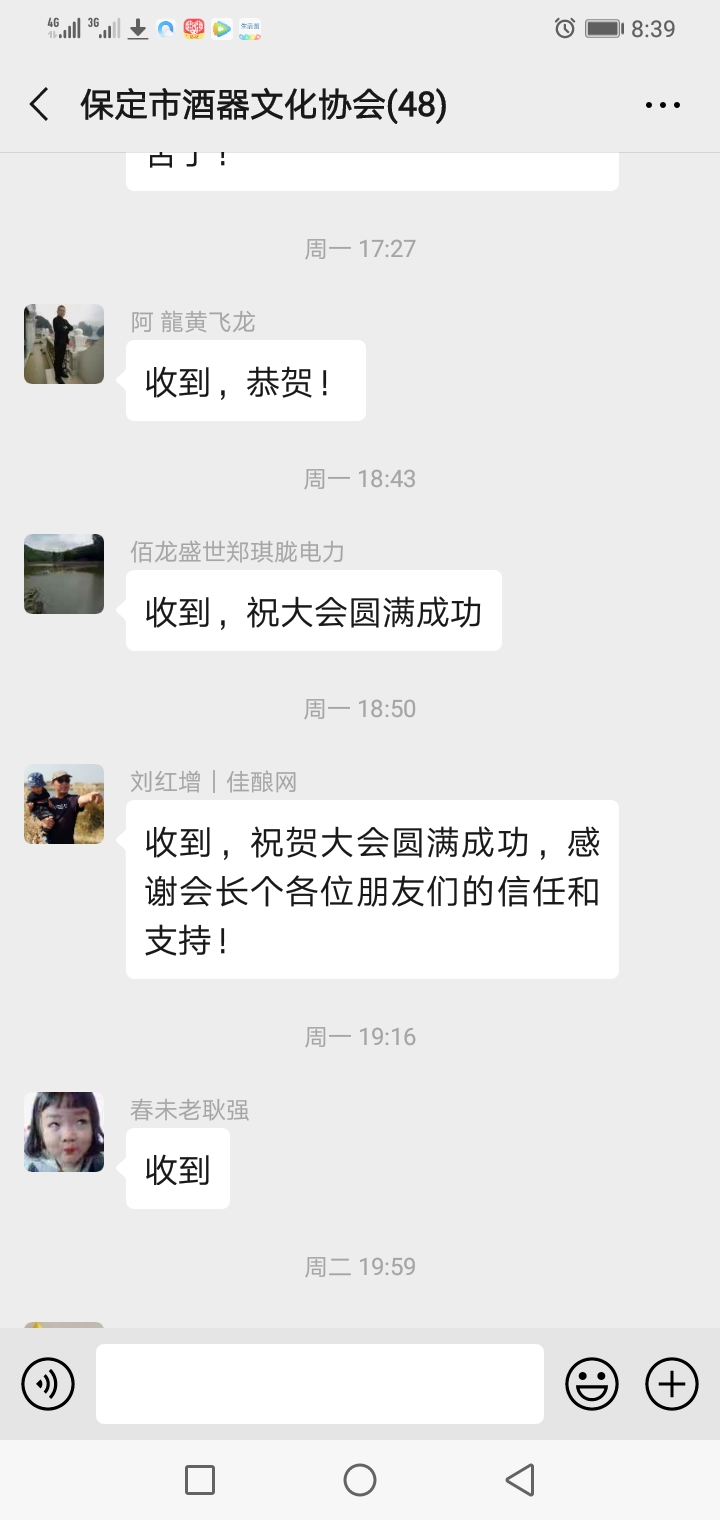Viewport: 720px width, 1520px height.
Task: Go to the home screen
Action: click(360, 1480)
